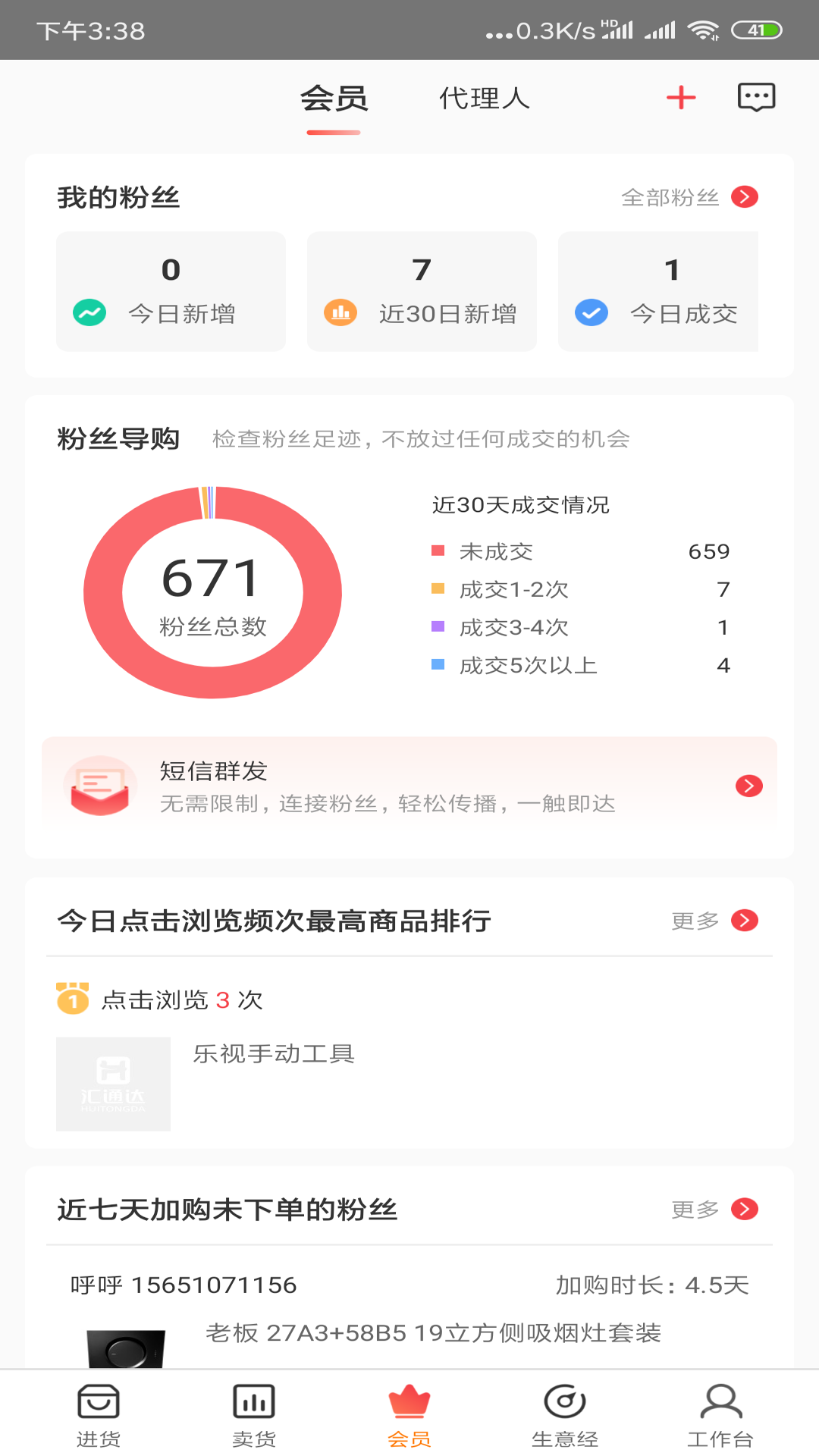Select the 会员 bottom navigation tab
Image resolution: width=819 pixels, height=1456 pixels.
point(409,1415)
